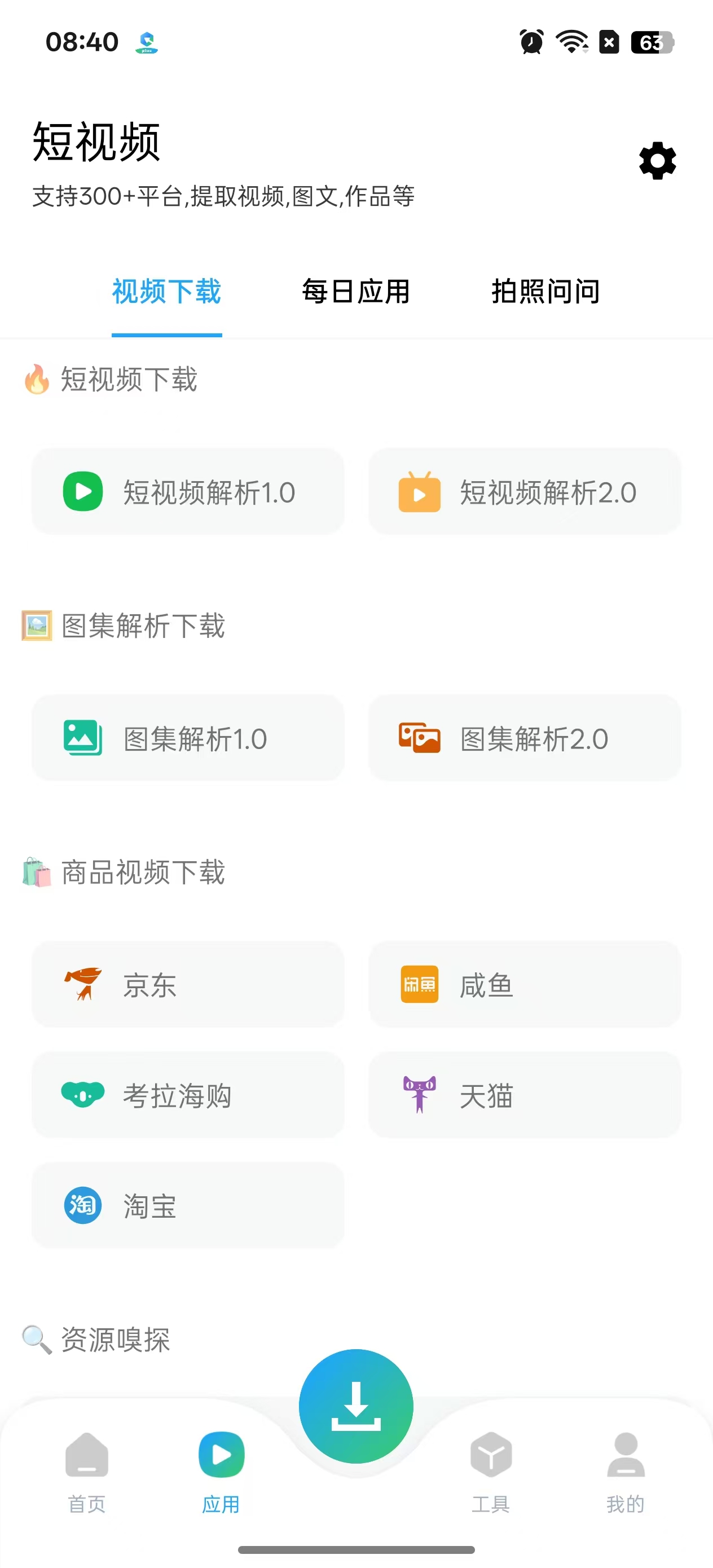
Task: Open the settings gear icon
Action: coord(657,160)
